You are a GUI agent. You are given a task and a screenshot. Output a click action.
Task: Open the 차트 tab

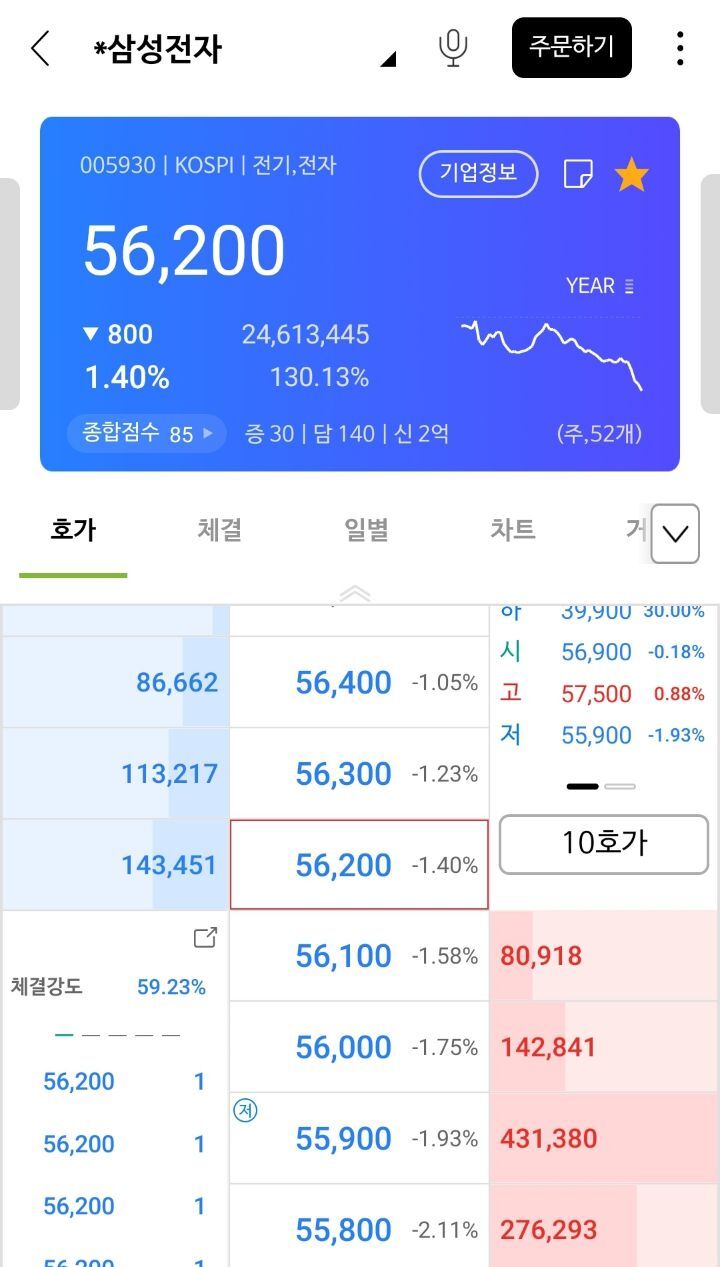(x=512, y=531)
